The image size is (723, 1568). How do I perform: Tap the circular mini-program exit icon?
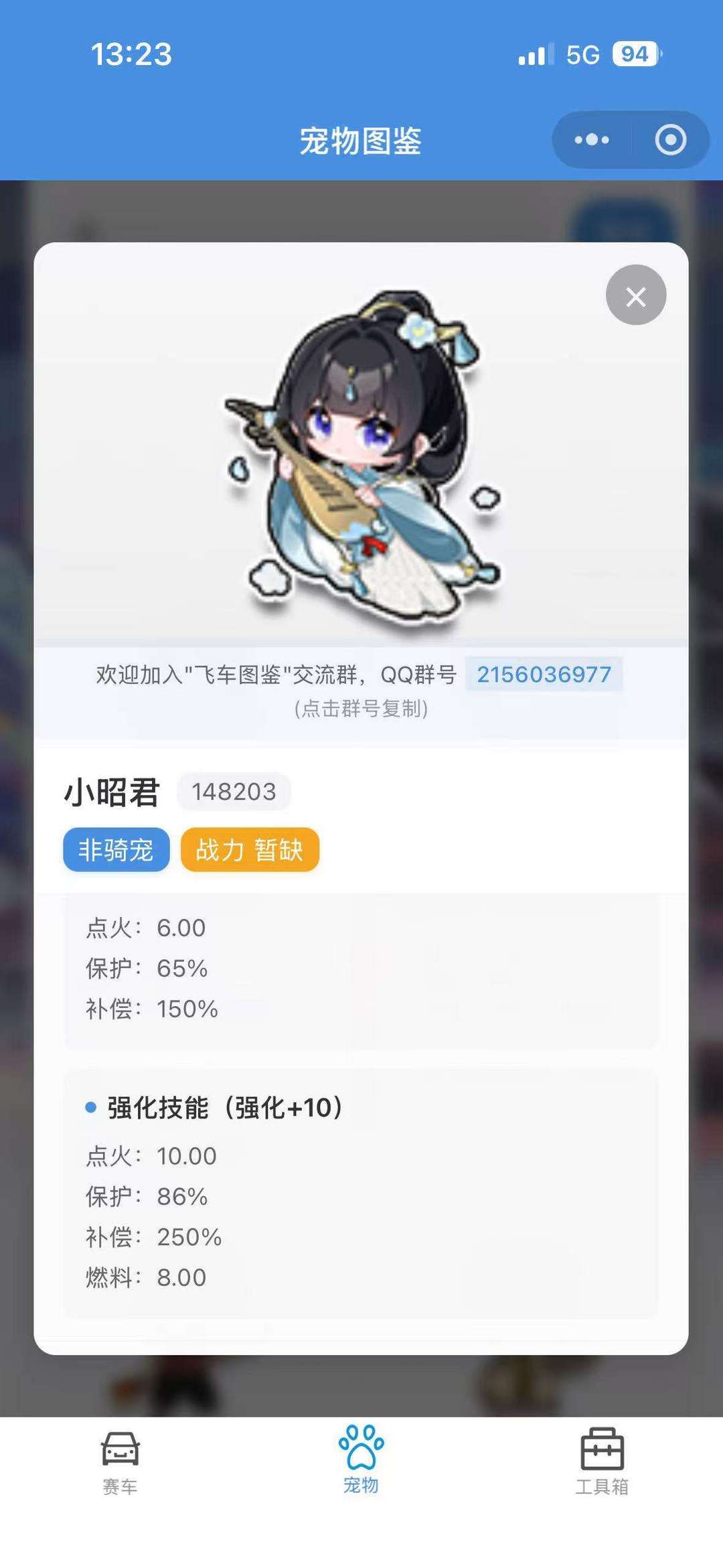click(673, 139)
